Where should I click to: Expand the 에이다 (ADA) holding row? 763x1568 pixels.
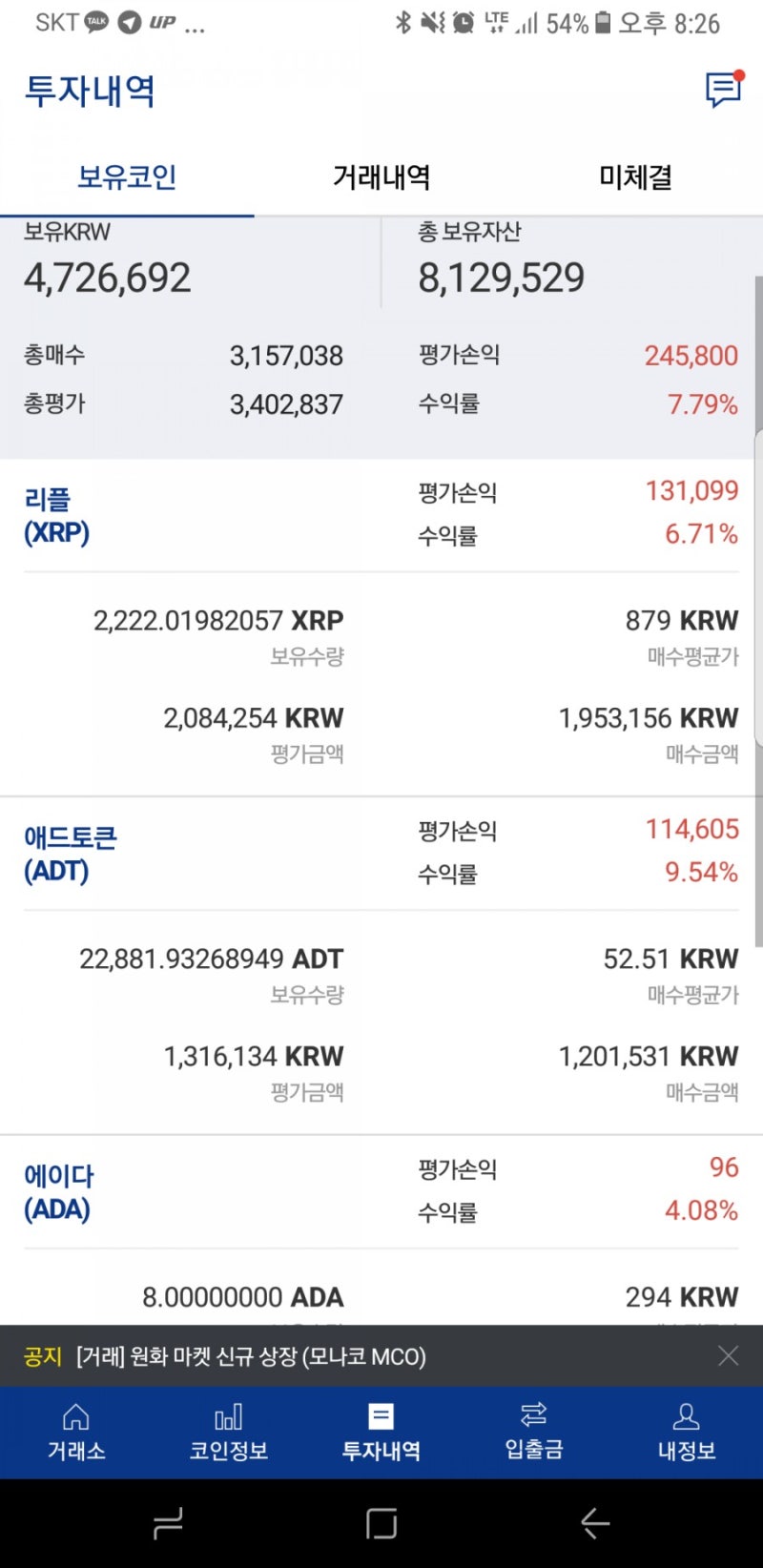coord(57,1188)
